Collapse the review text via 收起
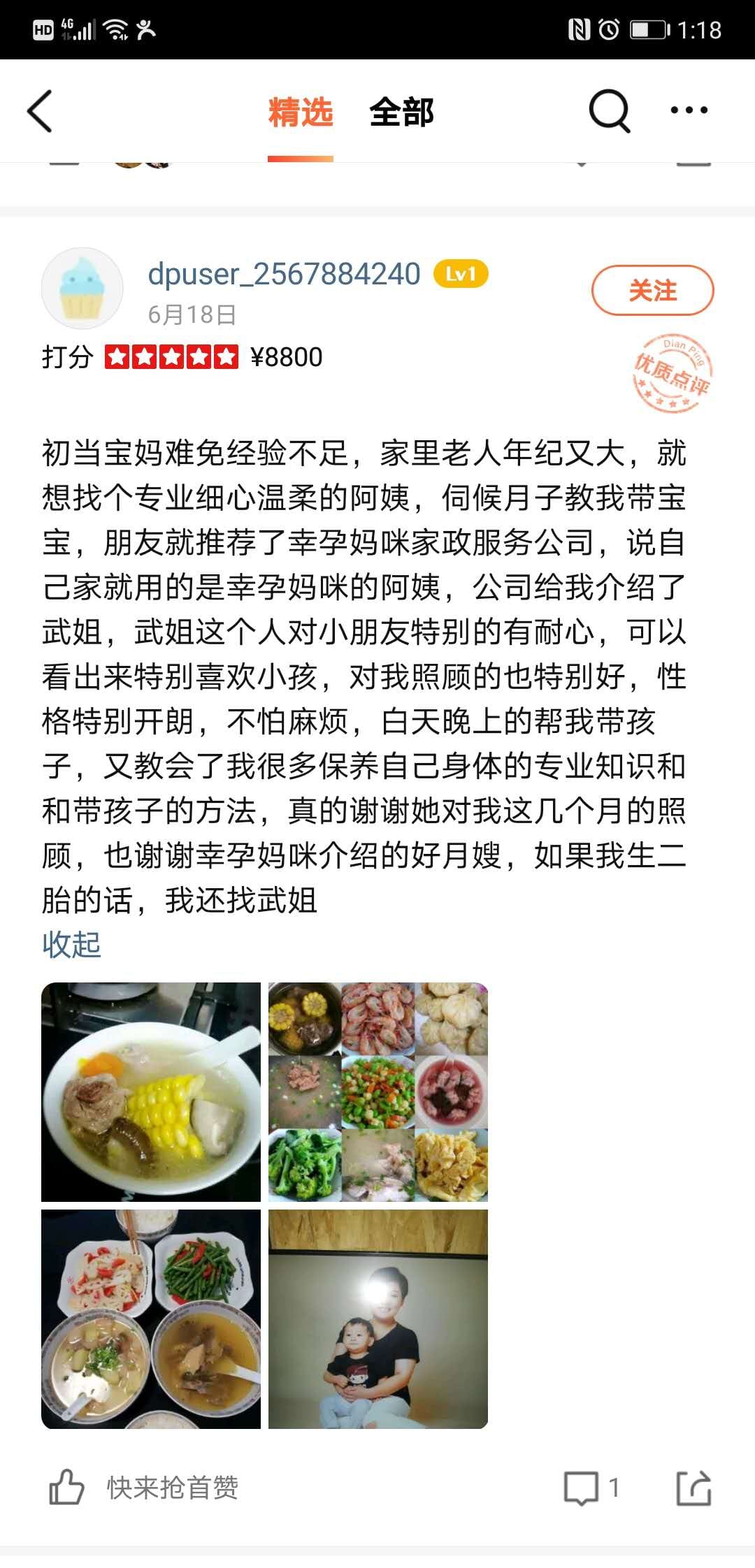 (71, 945)
